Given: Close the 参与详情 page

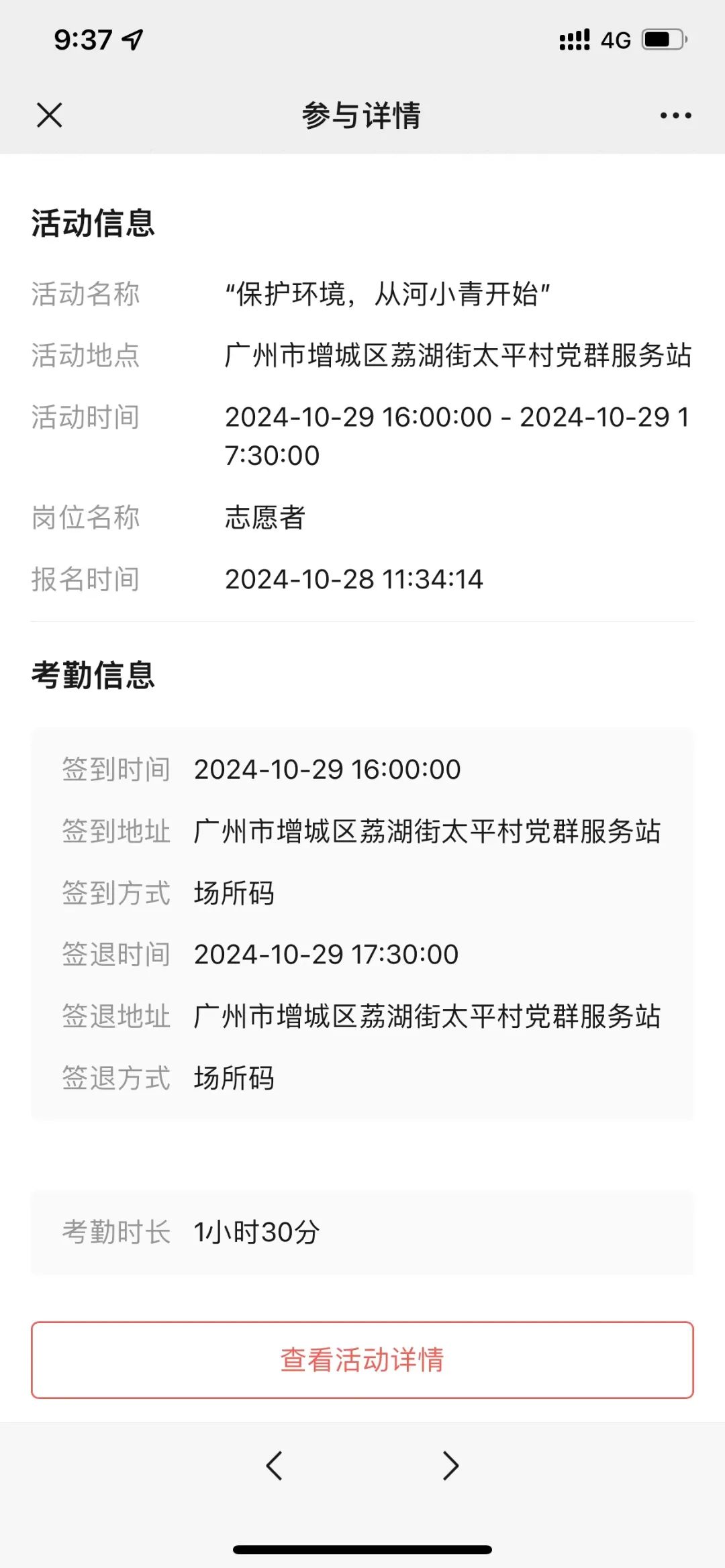Looking at the screenshot, I should 50,115.
